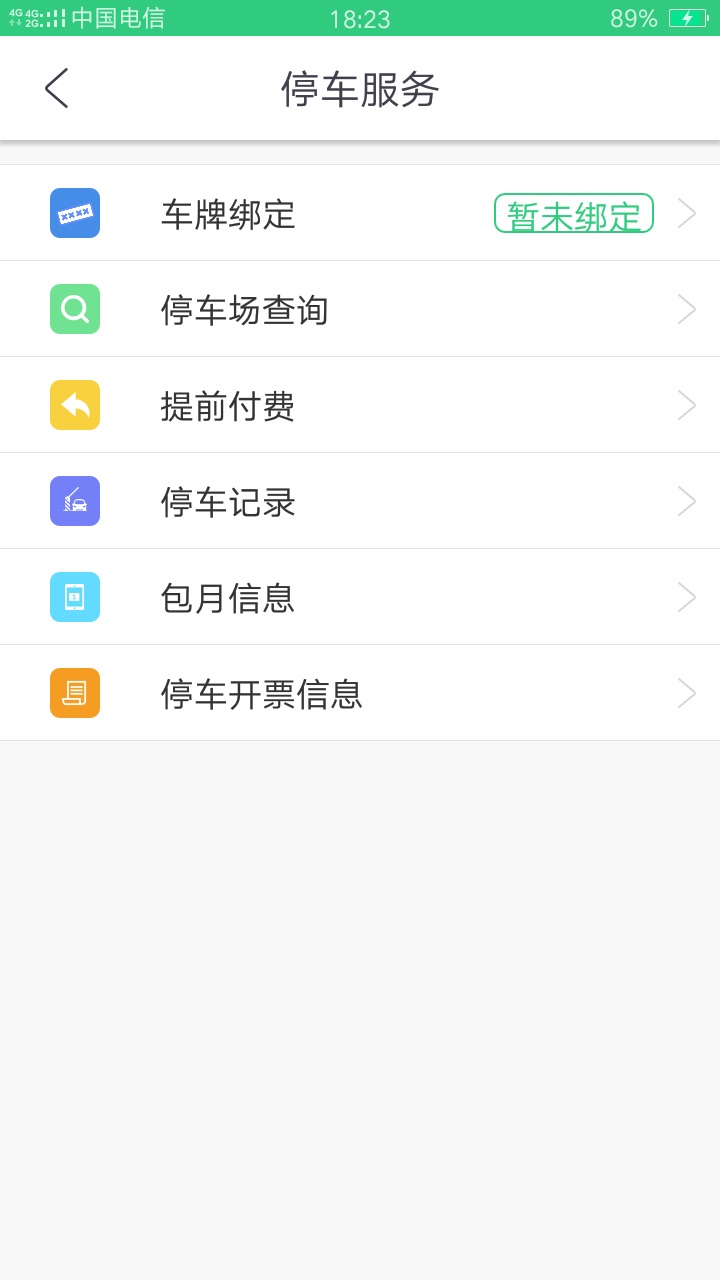Expand the 车牌绑定 row via its chevron
The height and width of the screenshot is (1280, 720).
687,213
